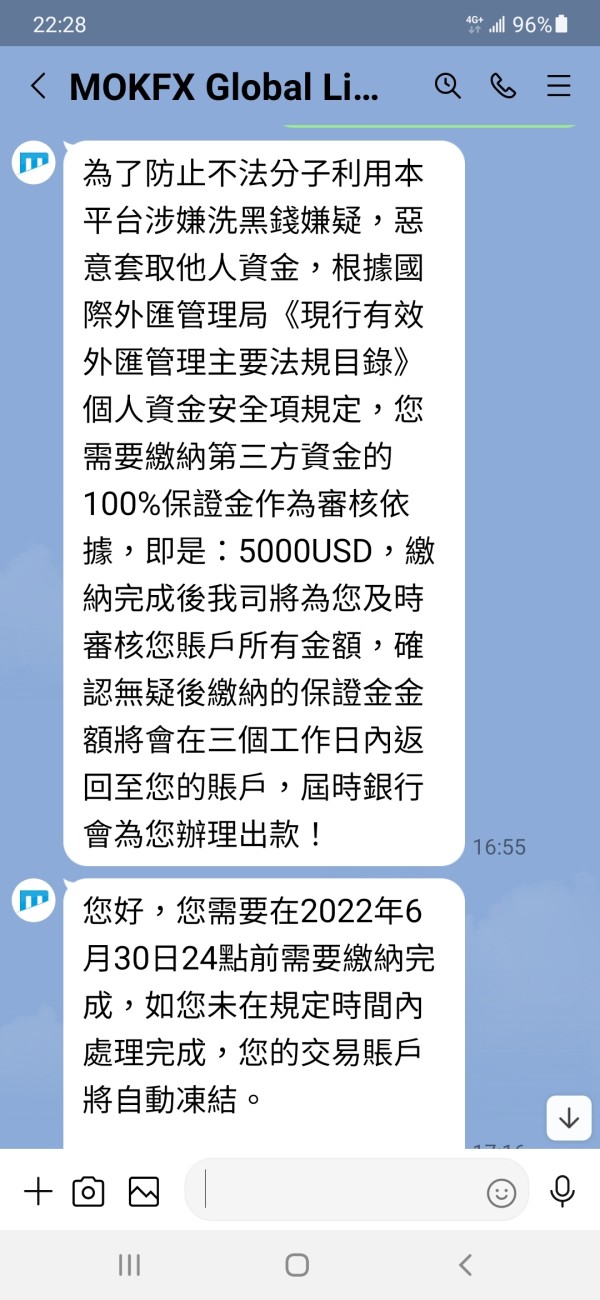Image resolution: width=600 pixels, height=1300 pixels.
Task: Open the chat hamburger menu
Action: [x=558, y=87]
